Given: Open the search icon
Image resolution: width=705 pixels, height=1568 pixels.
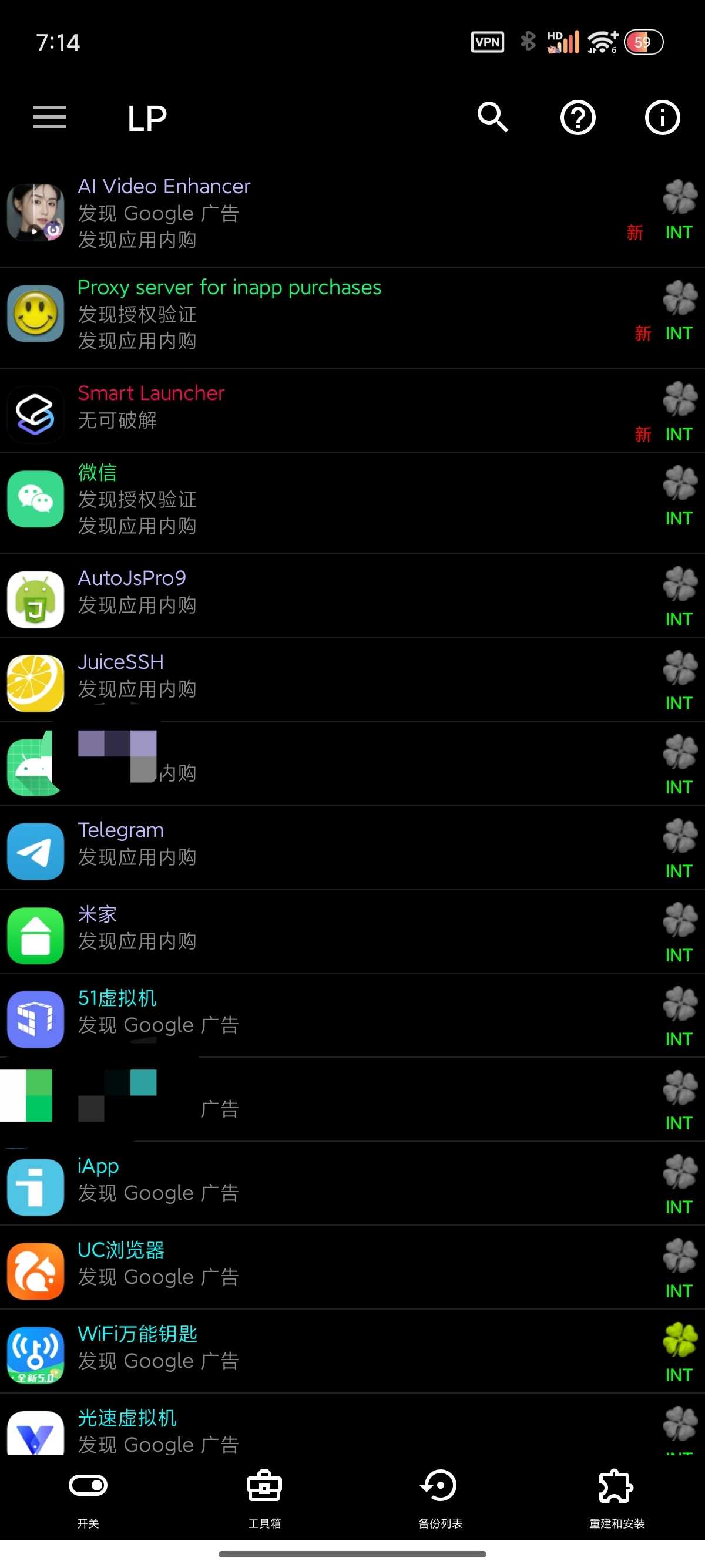Looking at the screenshot, I should coord(492,117).
